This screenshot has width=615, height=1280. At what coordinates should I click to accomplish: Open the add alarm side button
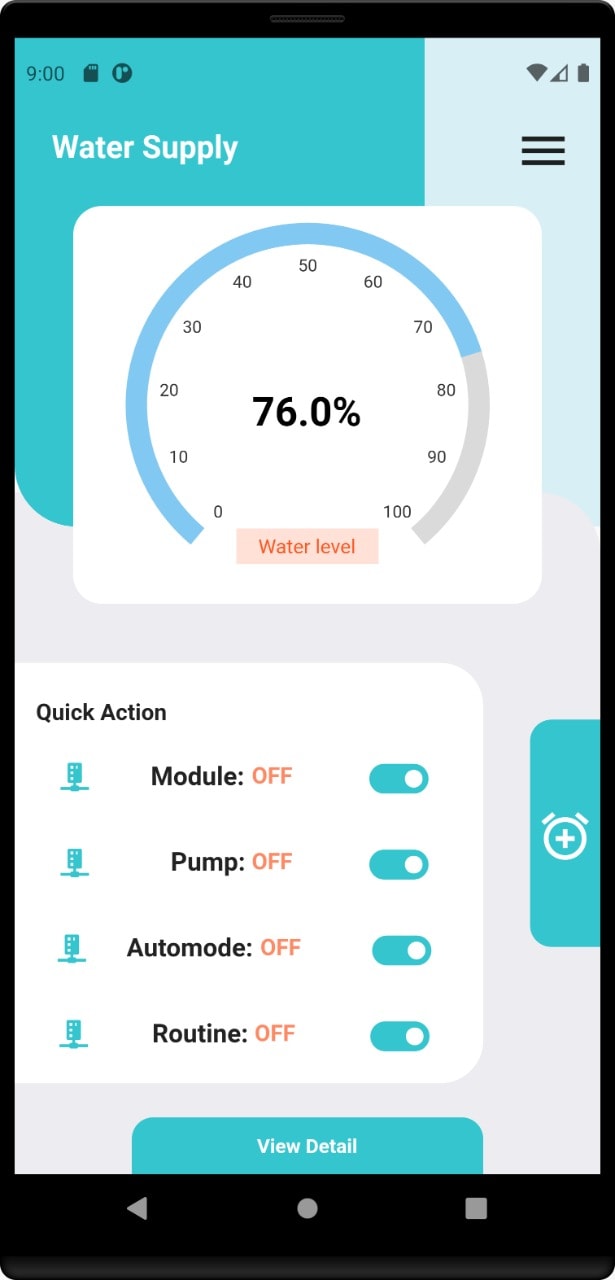tap(565, 834)
